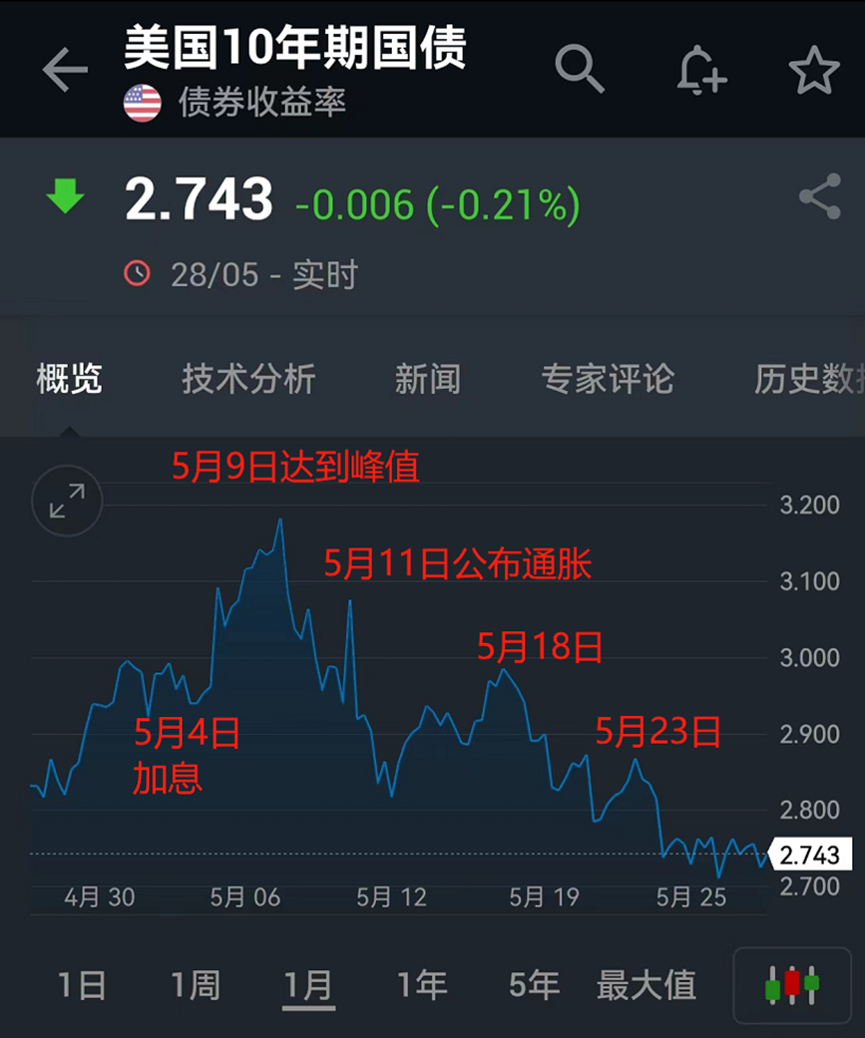865x1038 pixels.
Task: Select the 1周 chart range
Action: [x=194, y=986]
